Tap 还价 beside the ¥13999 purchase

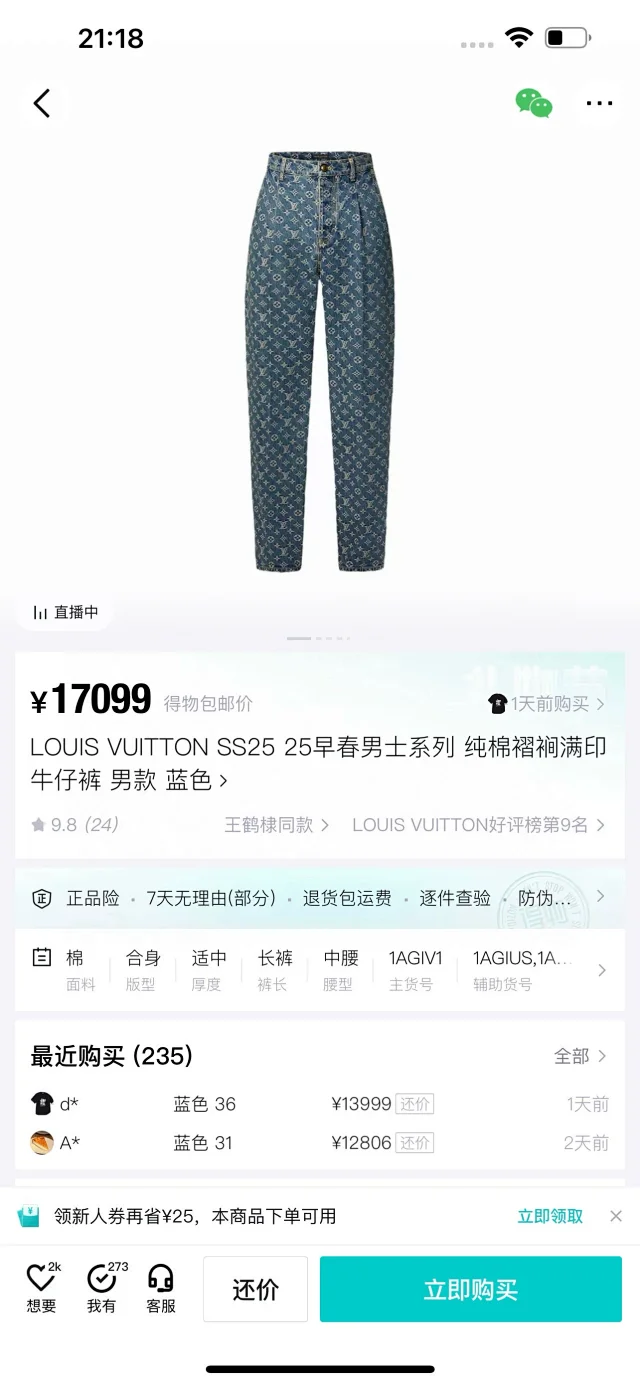415,1104
